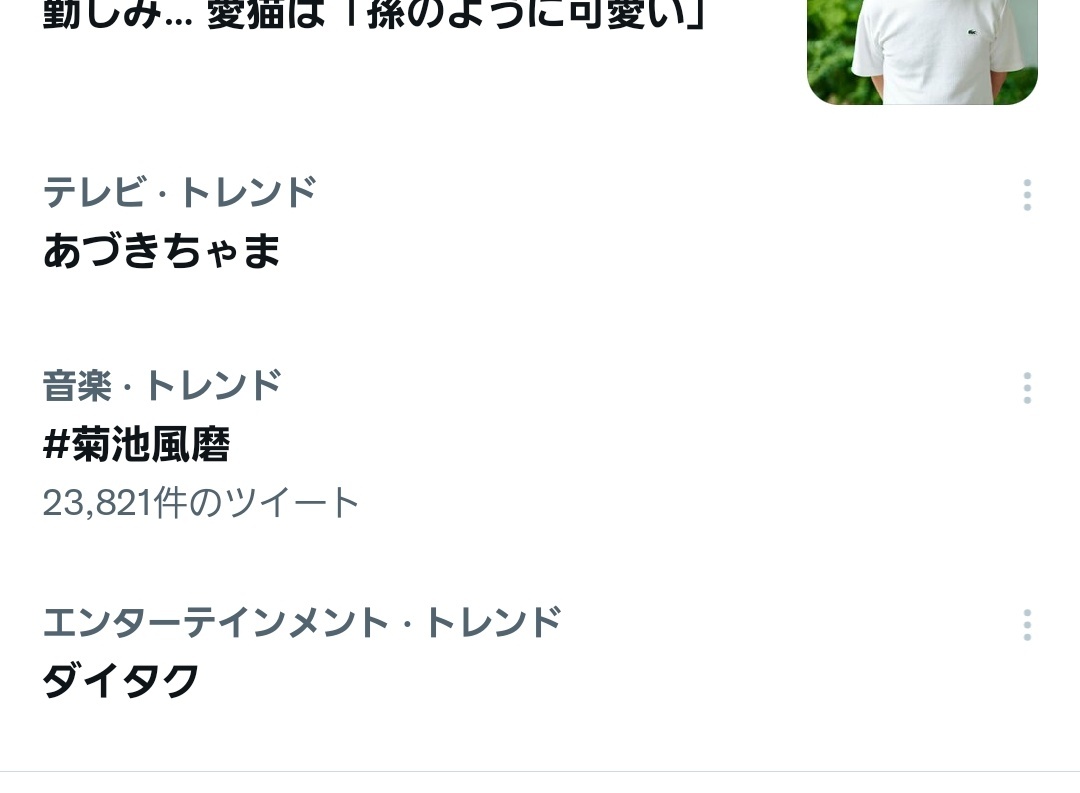Open the あづきちゃま trend

[x=162, y=250]
